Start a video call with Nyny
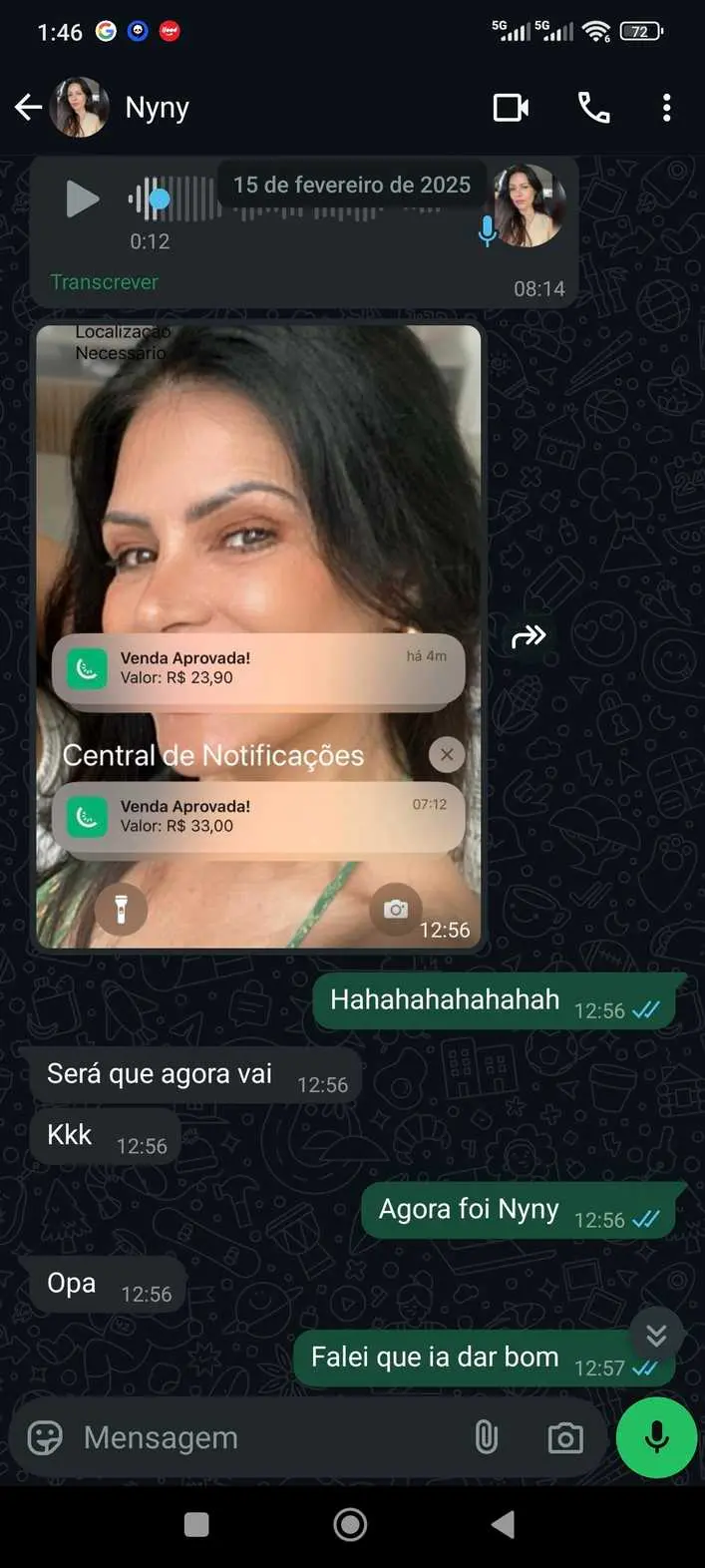This screenshot has width=705, height=1568. tap(511, 108)
